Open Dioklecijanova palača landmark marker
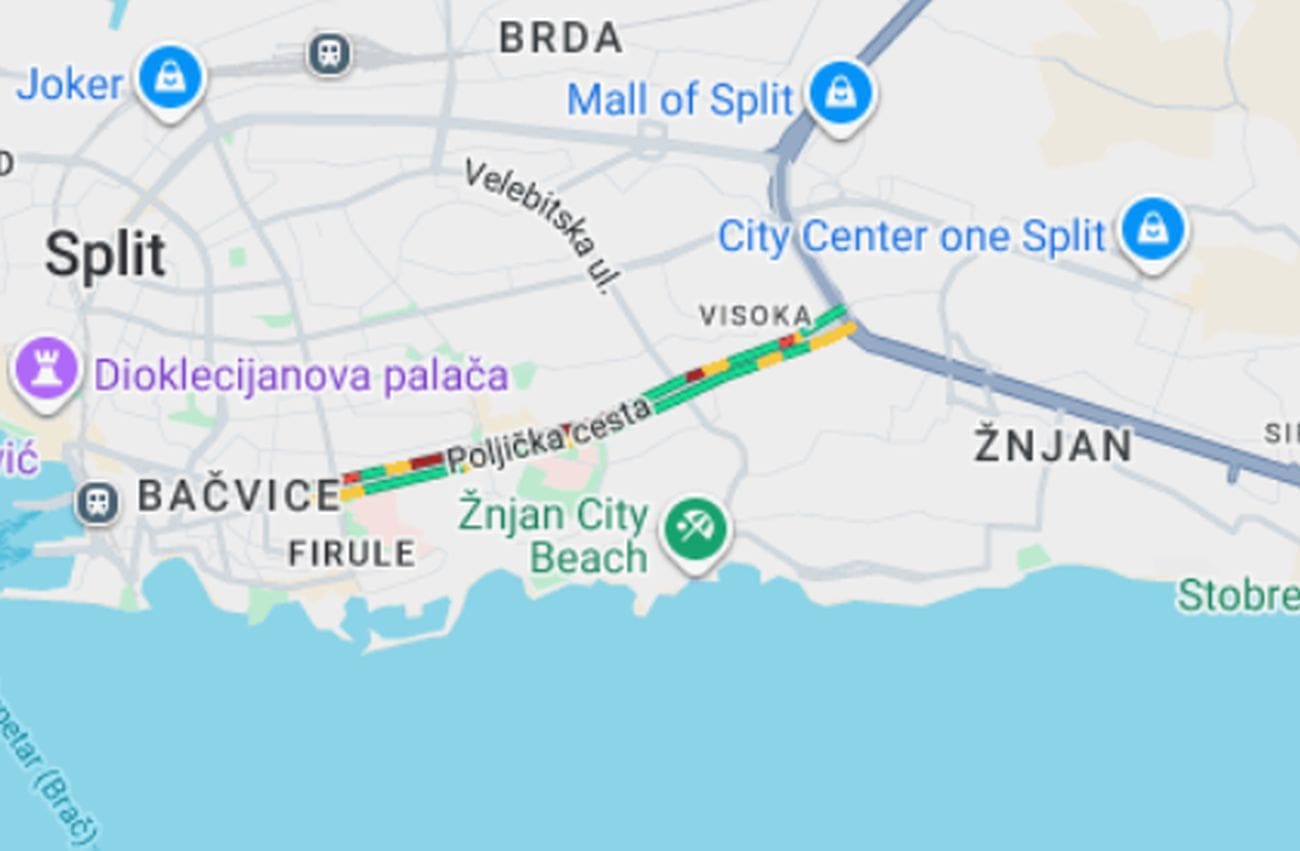1300x851 pixels. pos(46,371)
